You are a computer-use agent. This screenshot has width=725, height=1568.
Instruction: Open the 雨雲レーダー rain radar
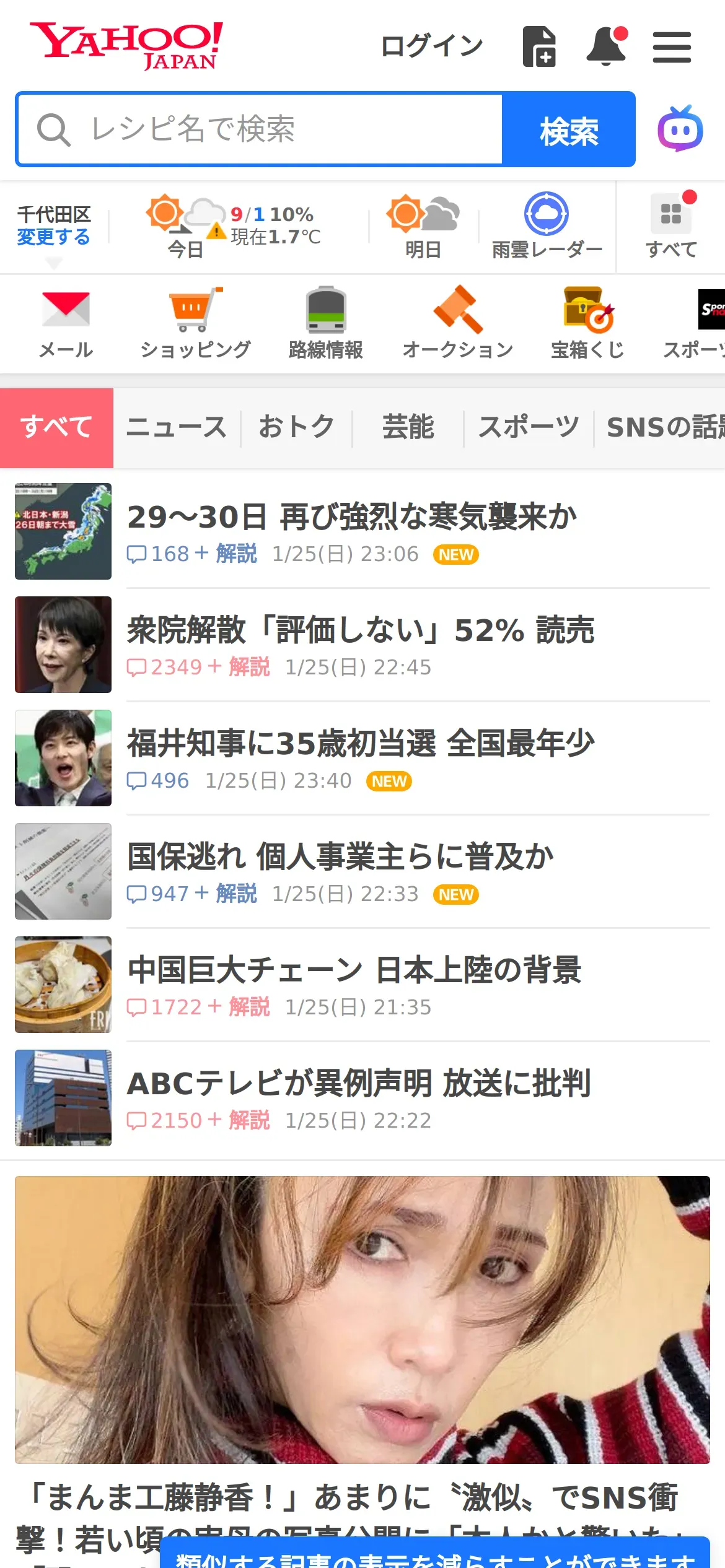tap(547, 227)
